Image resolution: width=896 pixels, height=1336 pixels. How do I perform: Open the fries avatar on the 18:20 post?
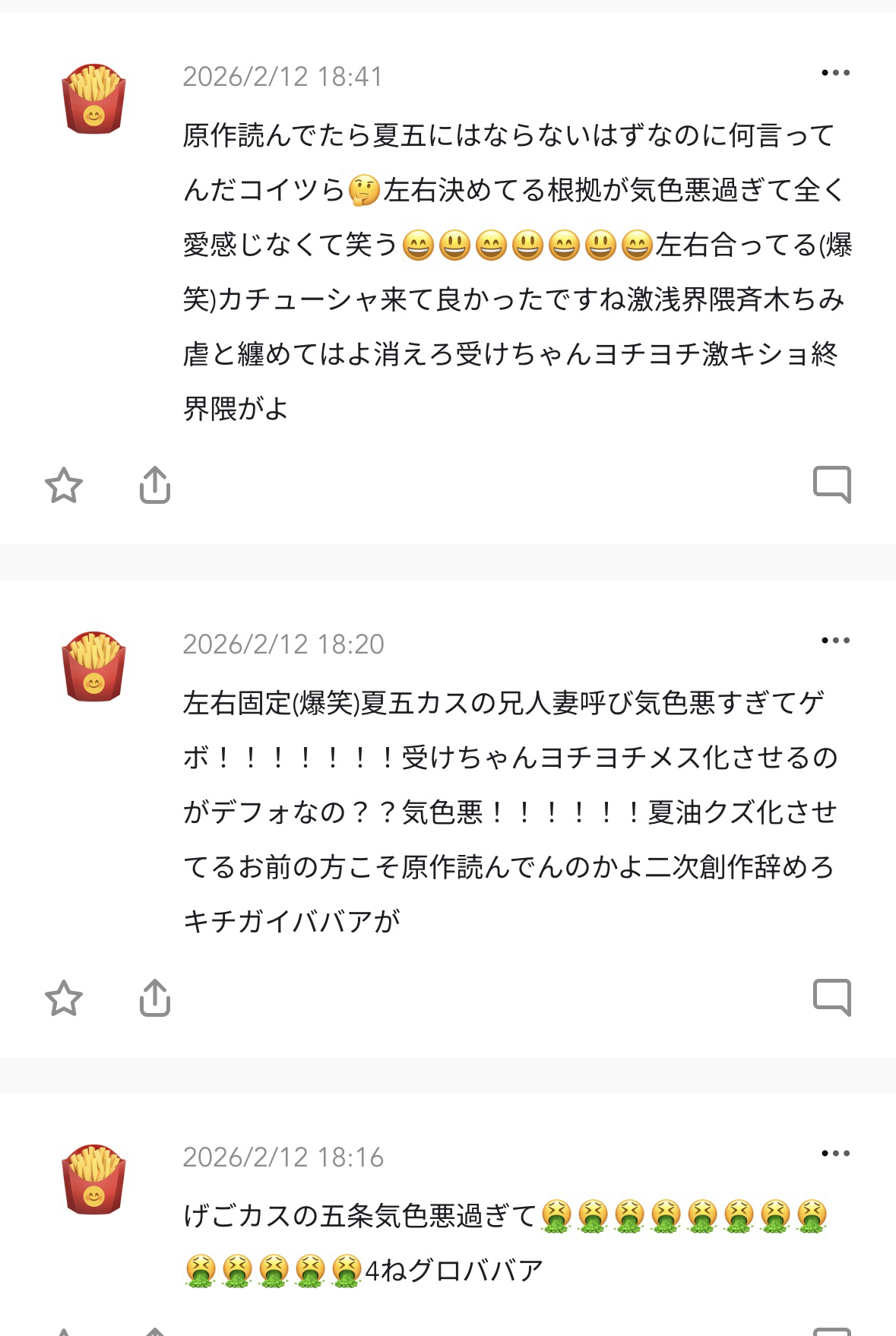point(93,666)
